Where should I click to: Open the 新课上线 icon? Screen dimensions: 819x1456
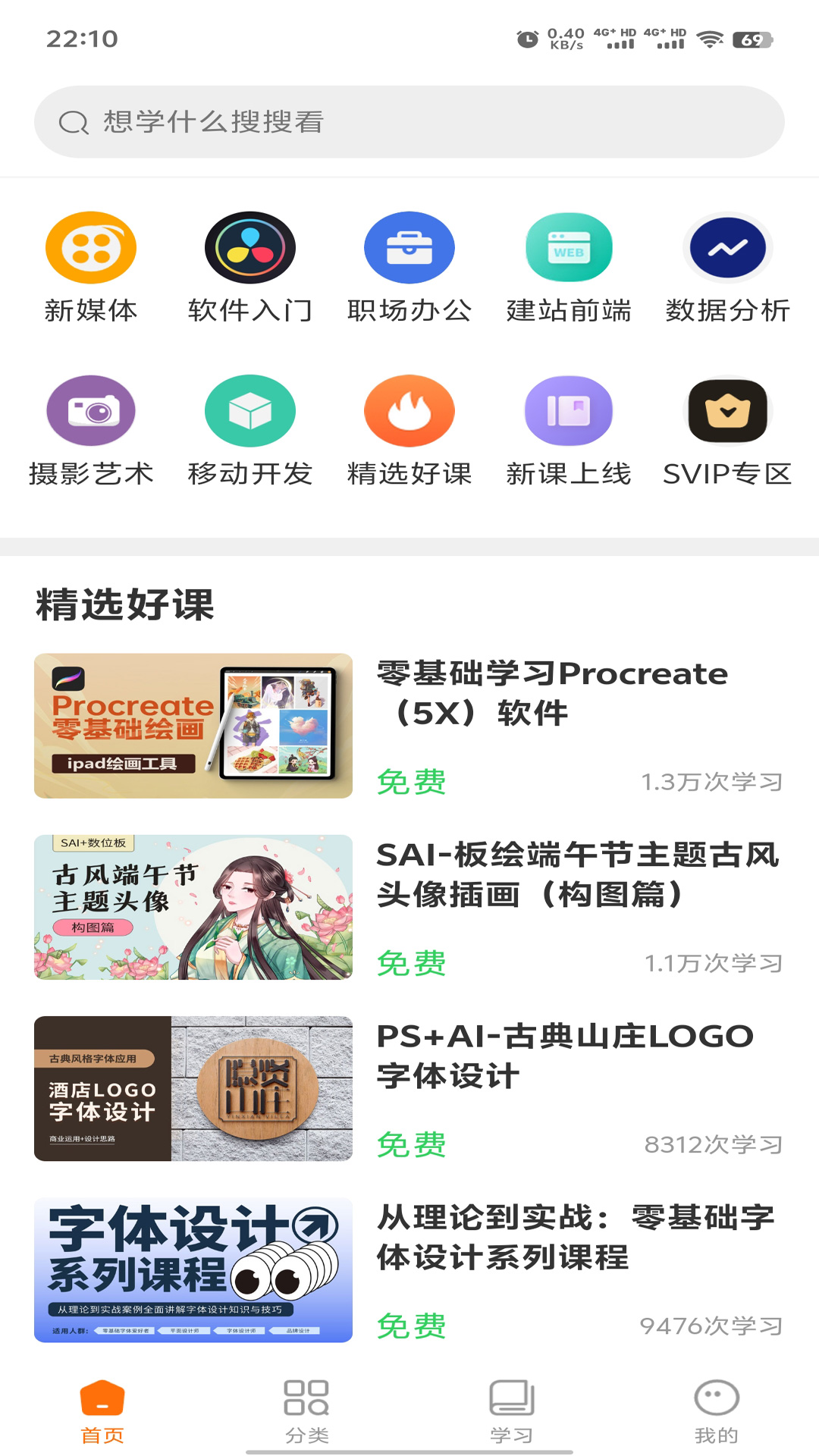[x=569, y=412]
